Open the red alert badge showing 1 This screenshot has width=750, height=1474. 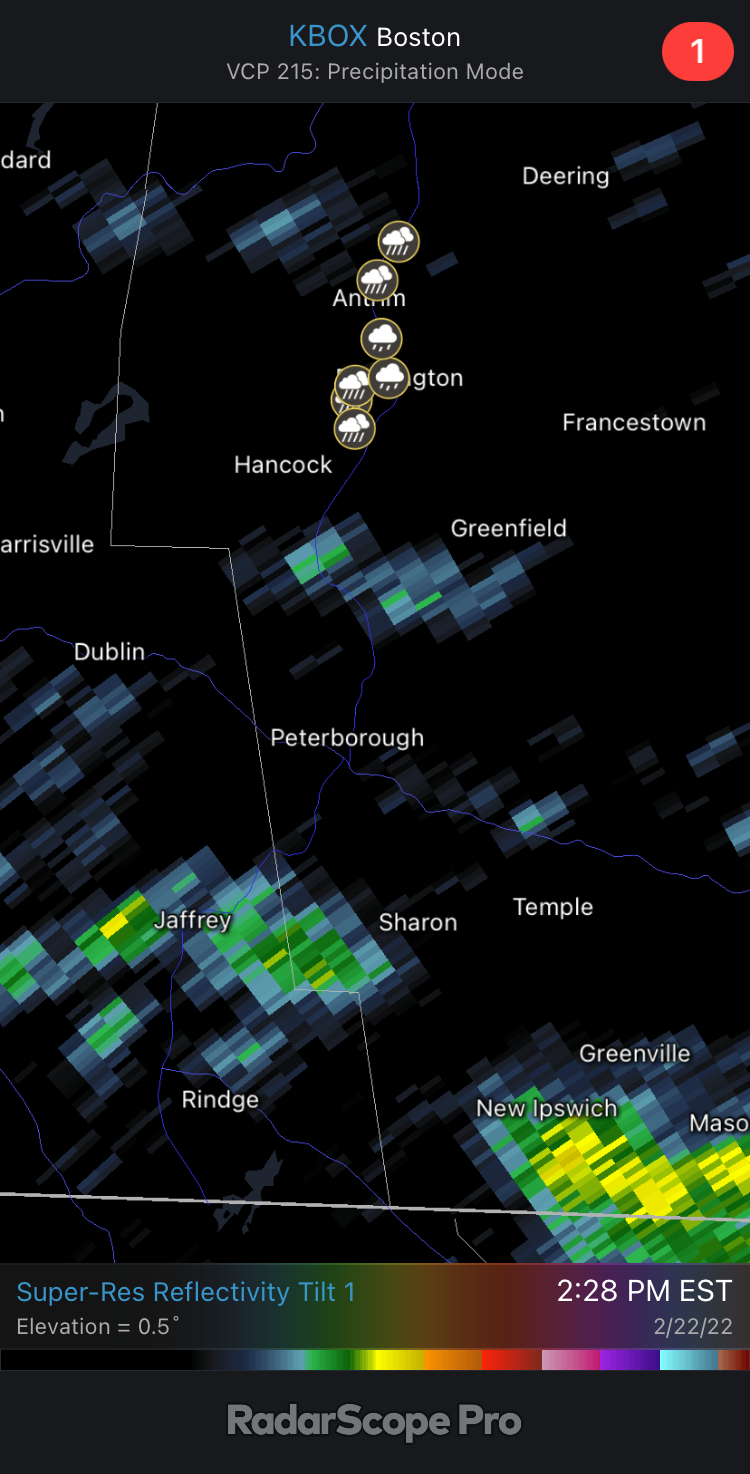click(698, 51)
